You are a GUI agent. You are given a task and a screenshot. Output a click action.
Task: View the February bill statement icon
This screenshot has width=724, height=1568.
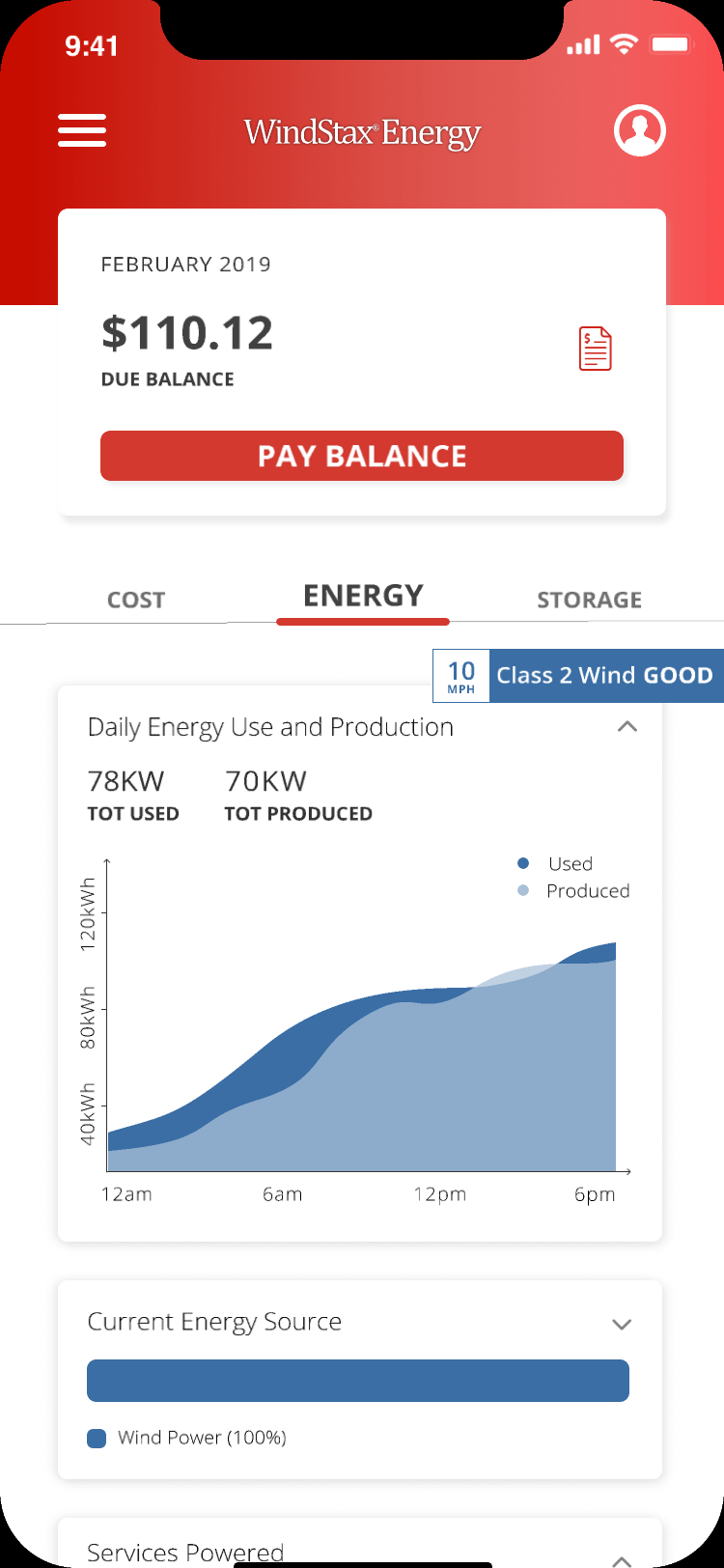click(595, 349)
